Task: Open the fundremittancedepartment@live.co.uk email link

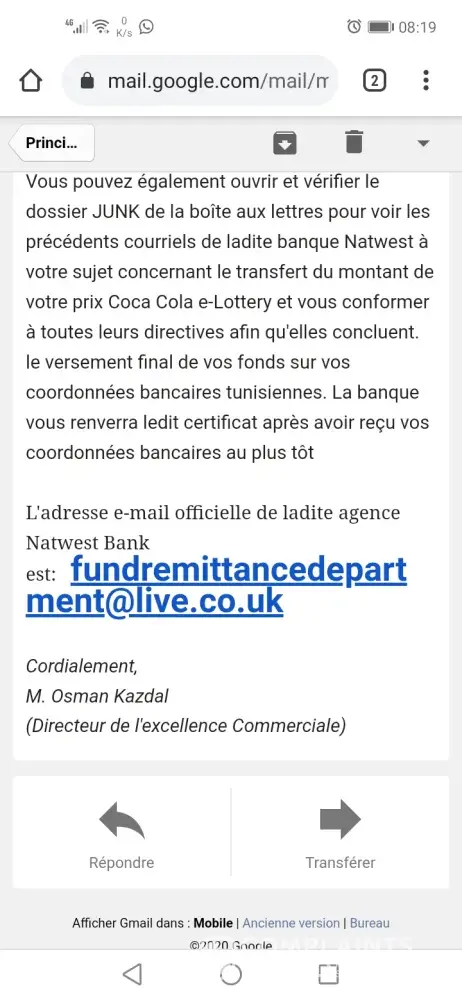Action: tap(216, 585)
